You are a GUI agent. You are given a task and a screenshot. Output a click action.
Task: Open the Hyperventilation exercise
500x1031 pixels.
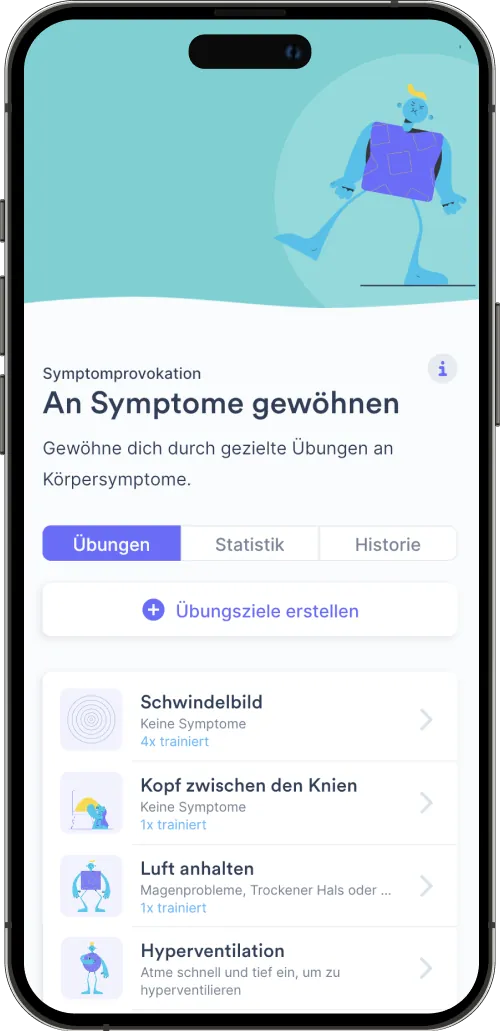click(x=249, y=968)
